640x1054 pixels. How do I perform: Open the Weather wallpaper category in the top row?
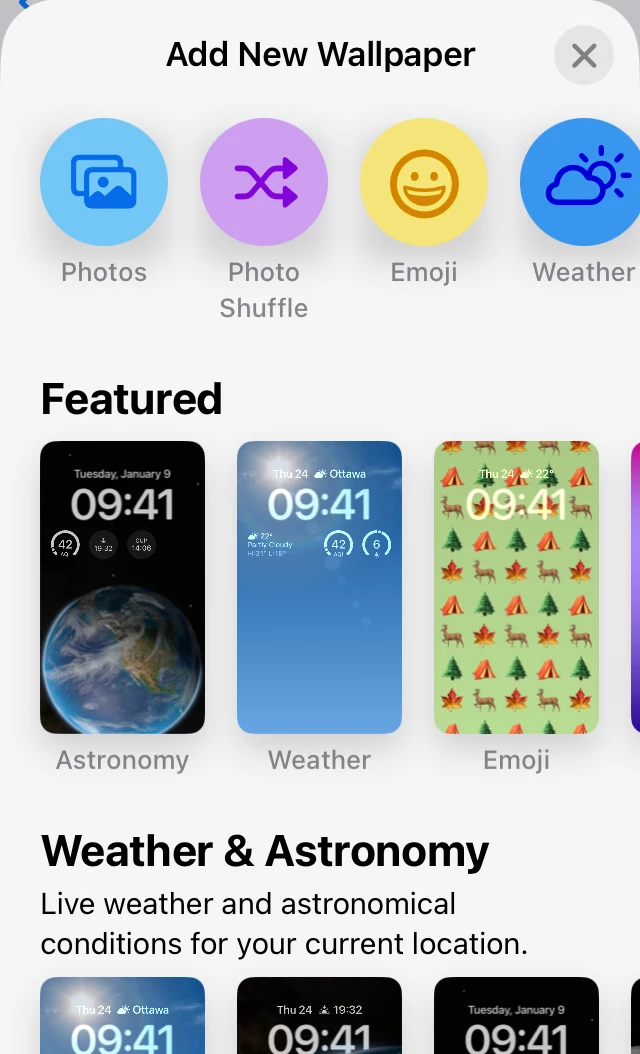tap(582, 182)
